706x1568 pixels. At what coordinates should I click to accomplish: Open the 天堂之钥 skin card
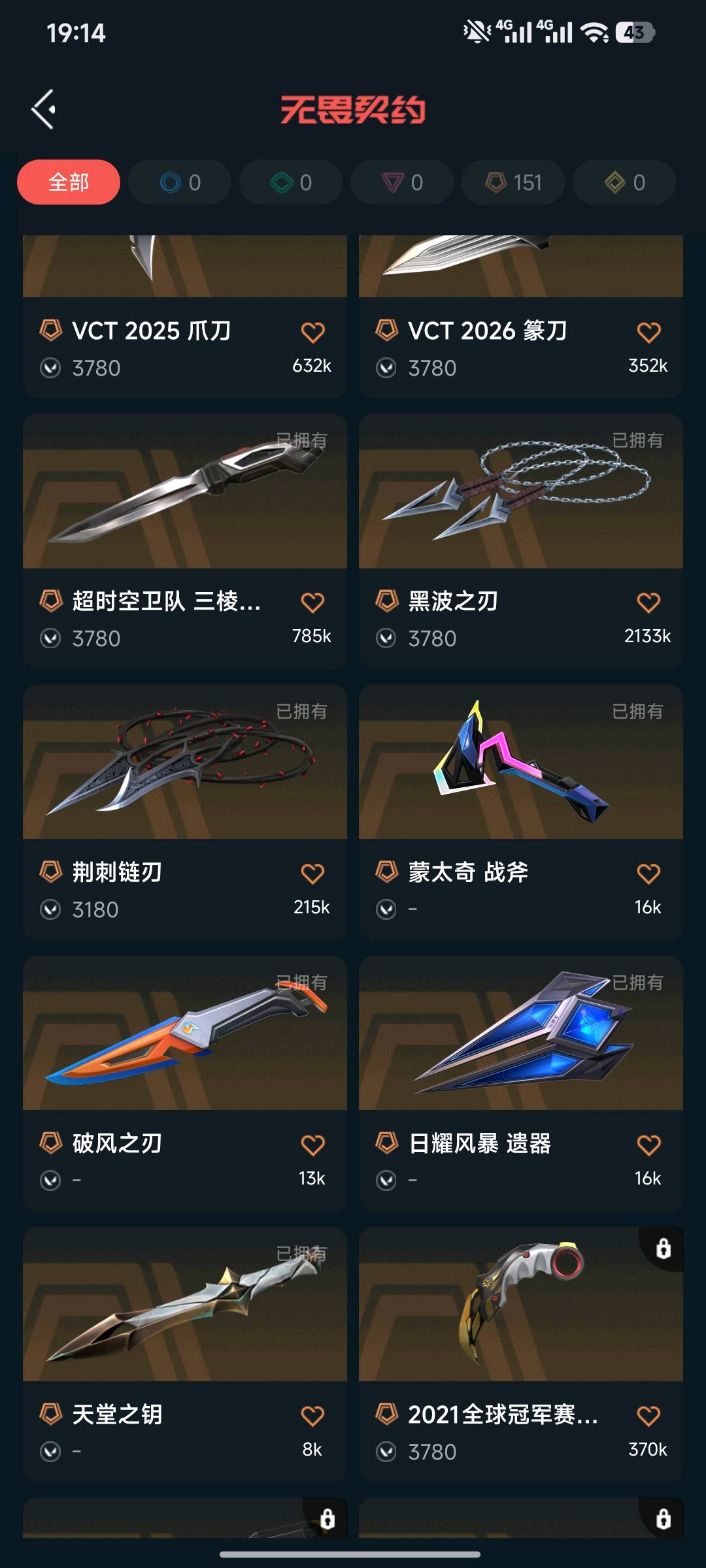tap(185, 1354)
